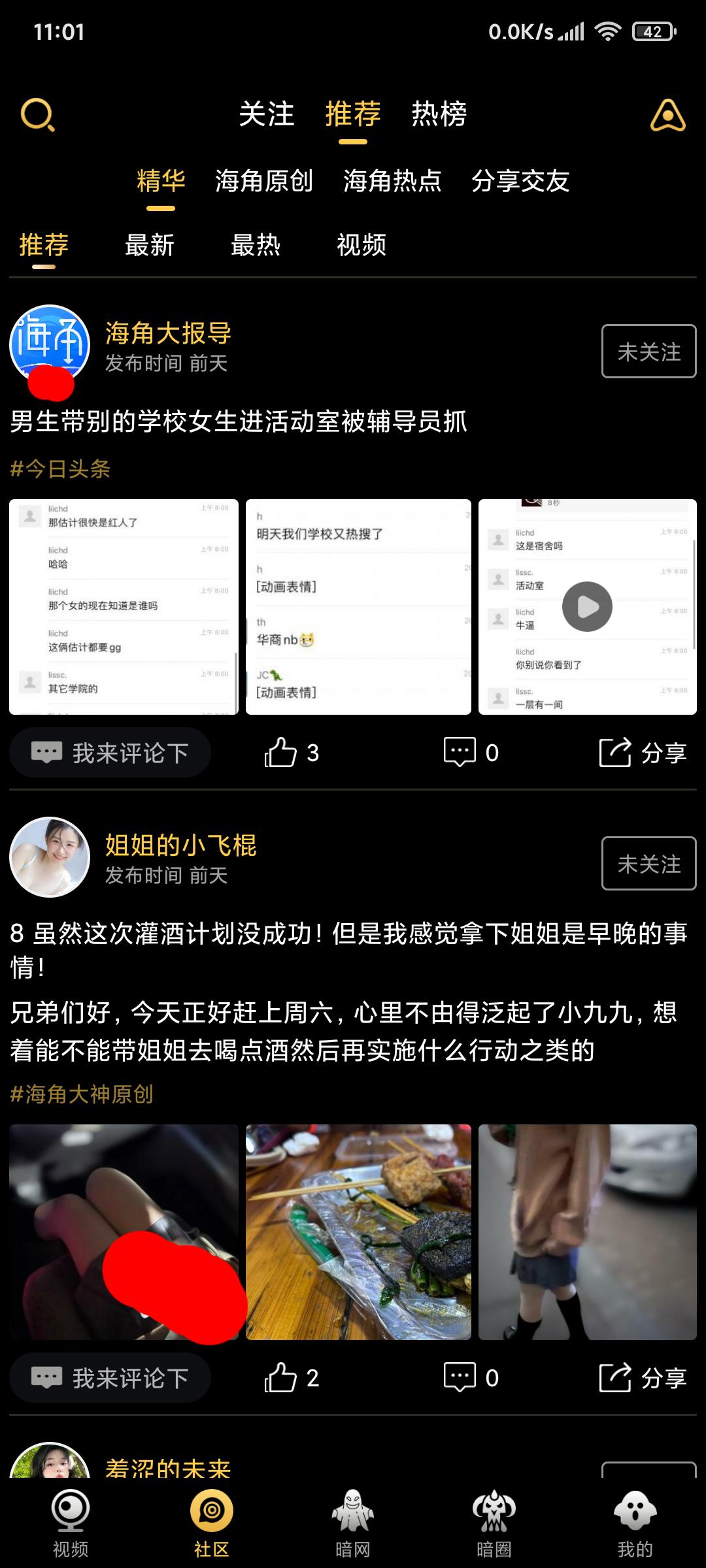
Task: Open the #海角大神原创 hashtag
Action: point(82,1094)
